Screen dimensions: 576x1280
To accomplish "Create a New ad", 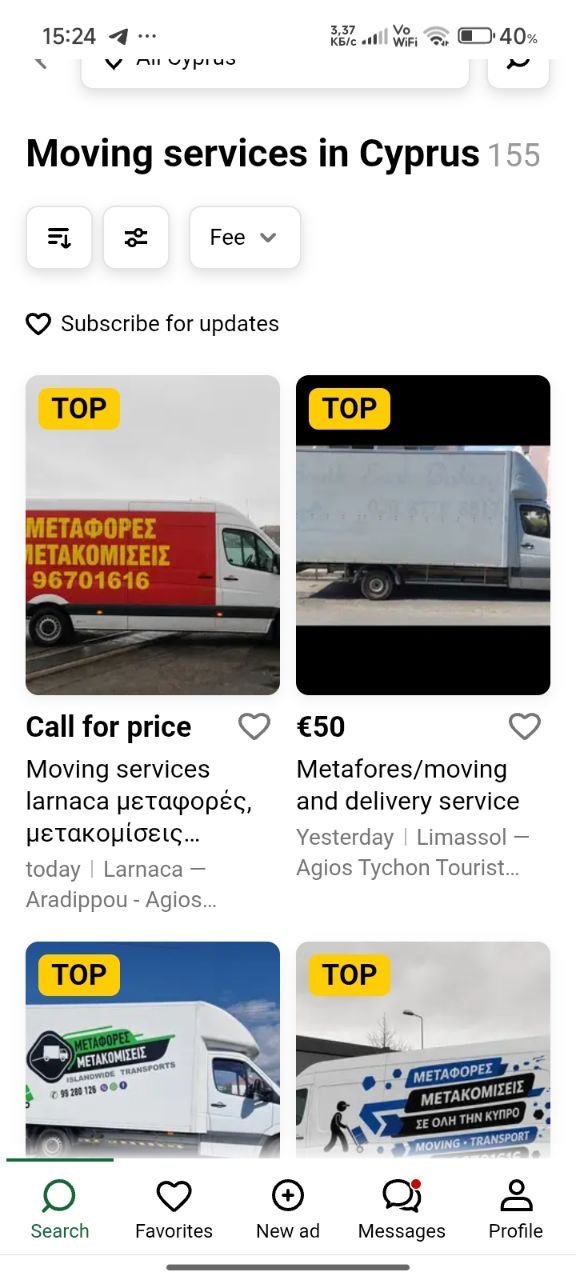I will [x=288, y=1209].
